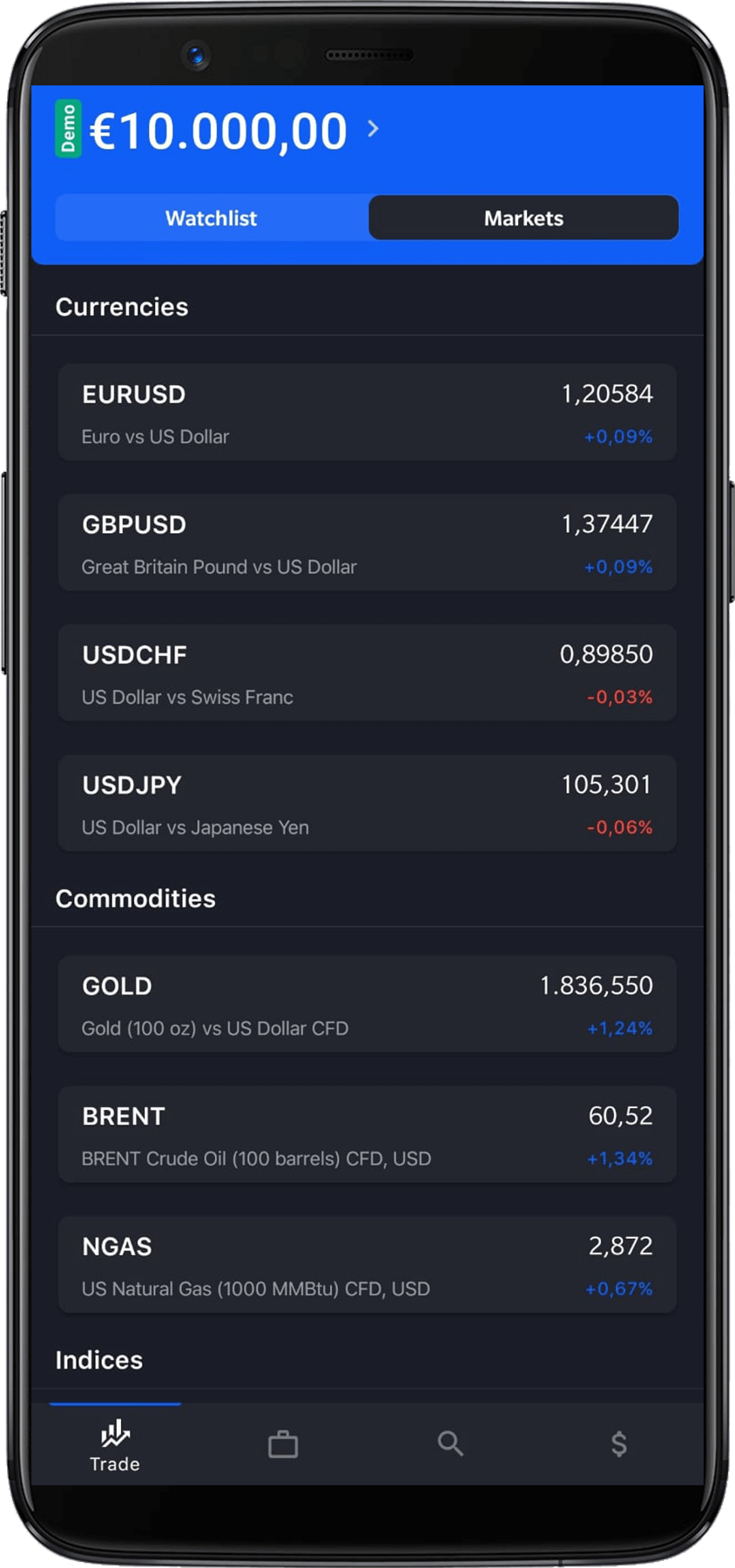The width and height of the screenshot is (735, 1568).
Task: Open the USDCHF pair details
Action: click(367, 672)
